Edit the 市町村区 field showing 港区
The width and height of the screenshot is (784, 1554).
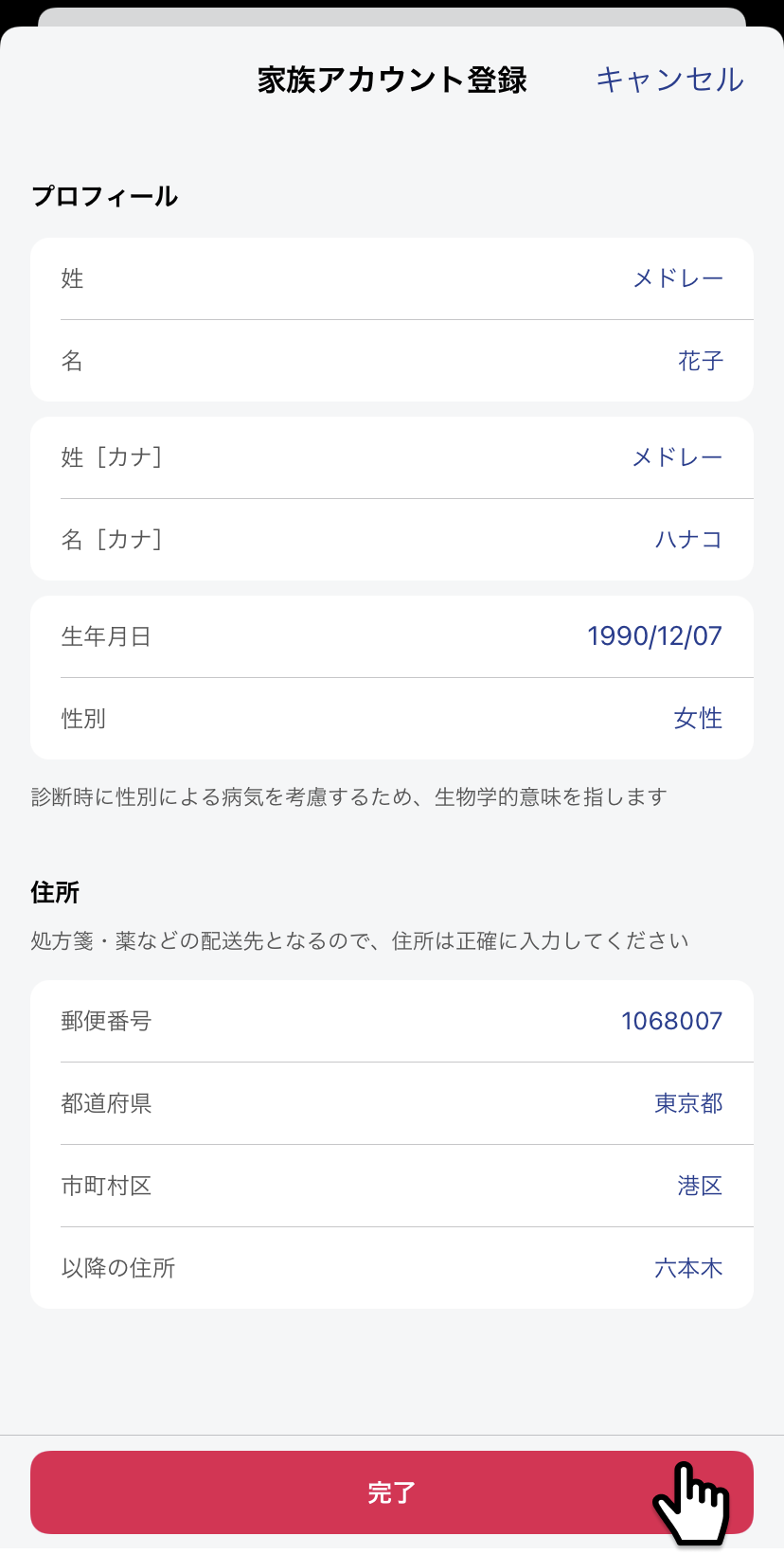392,1186
